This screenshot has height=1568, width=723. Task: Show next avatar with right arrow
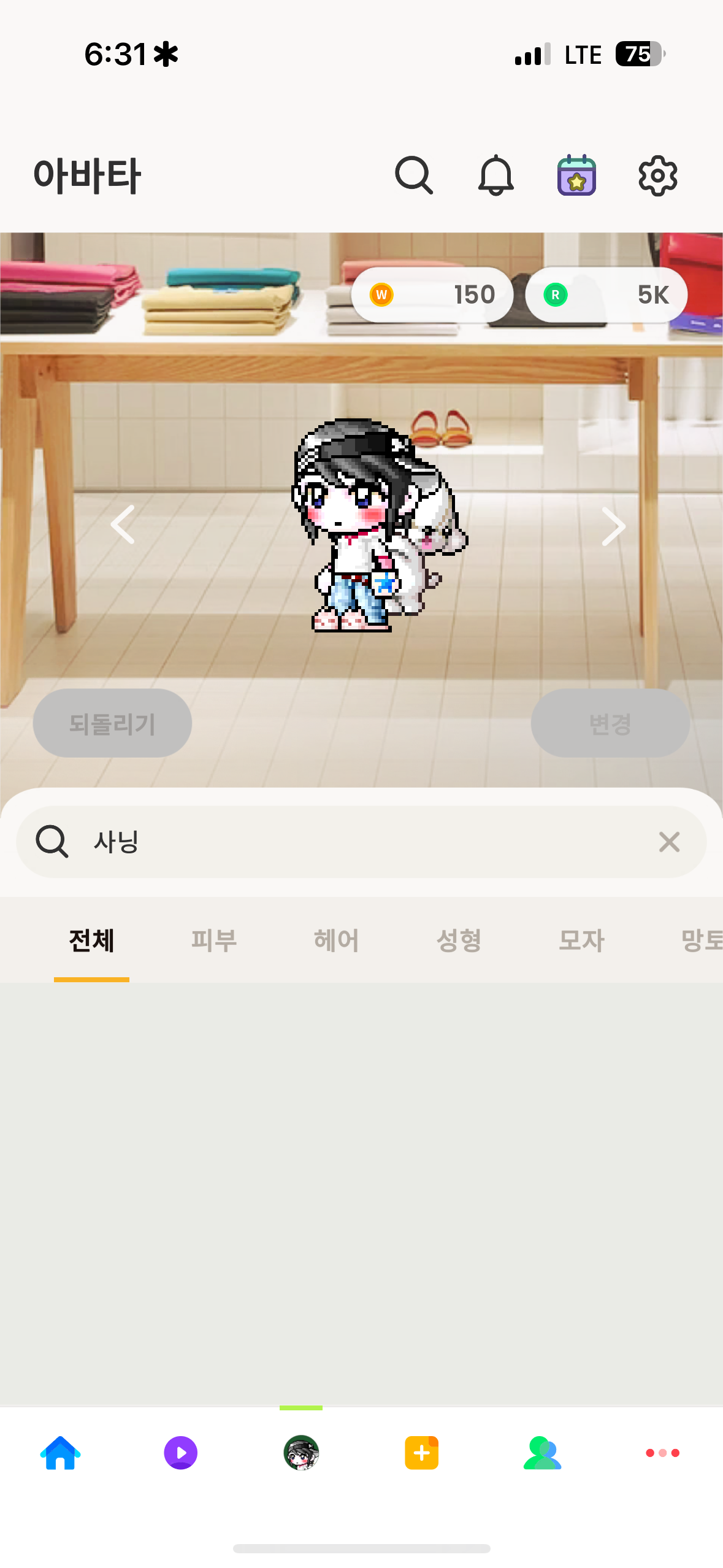coord(613,526)
